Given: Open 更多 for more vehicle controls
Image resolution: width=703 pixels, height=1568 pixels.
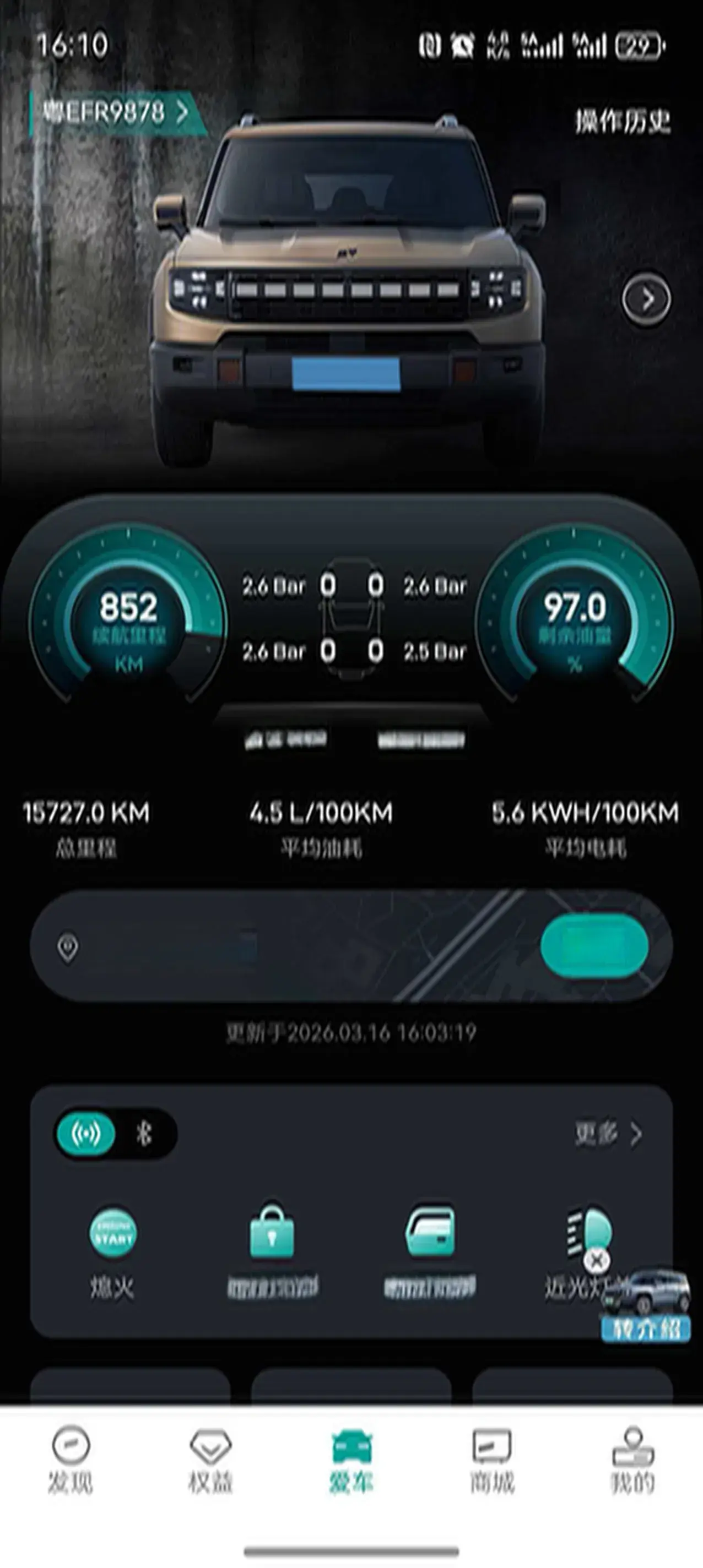Looking at the screenshot, I should 609,1134.
